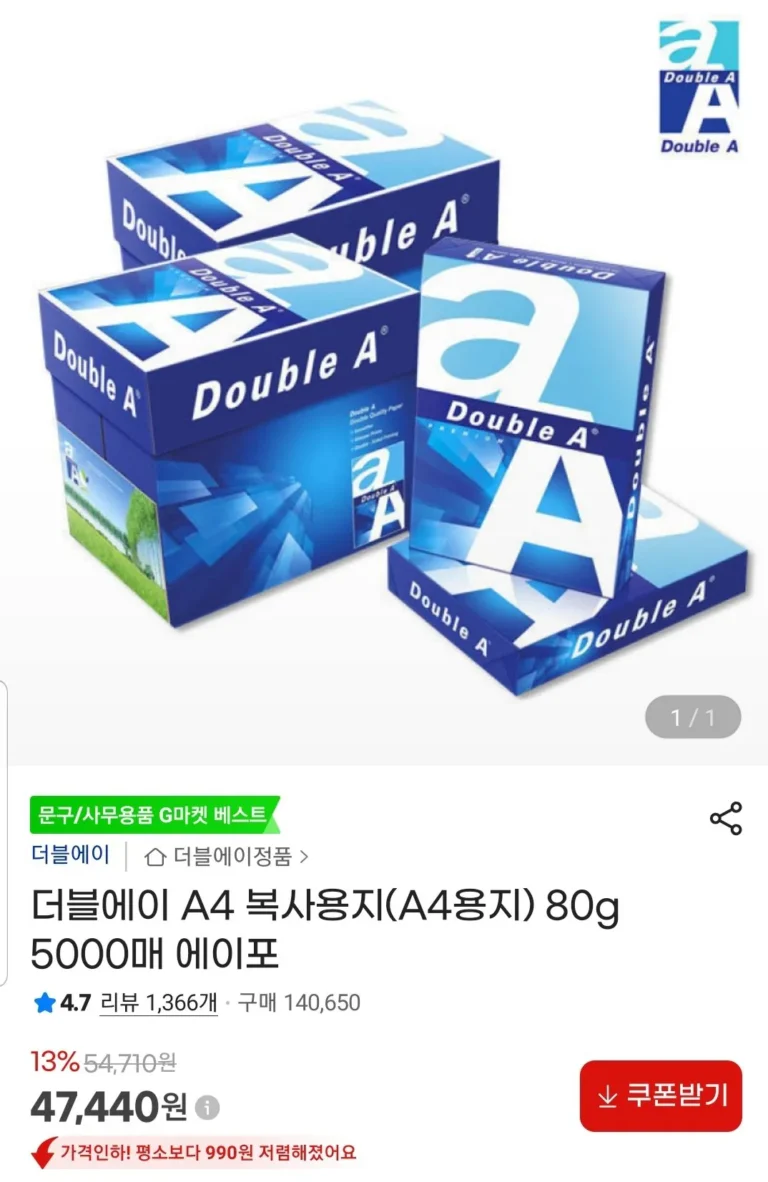Tap the 쿠폰받기 coupon button
This screenshot has width=768, height=1182.
pyautogui.click(x=661, y=1096)
